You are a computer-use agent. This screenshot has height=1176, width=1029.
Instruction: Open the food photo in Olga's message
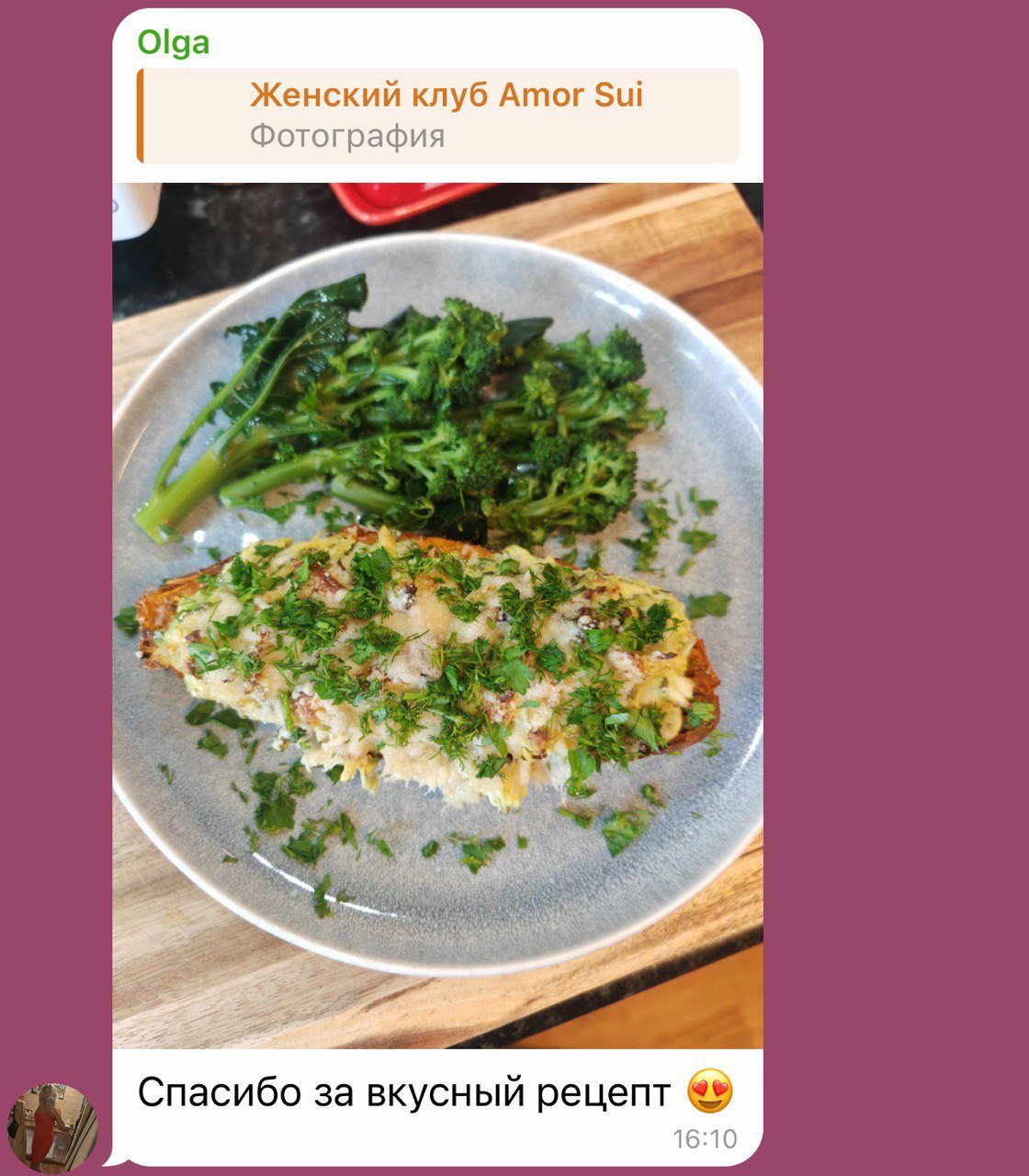coord(437,616)
